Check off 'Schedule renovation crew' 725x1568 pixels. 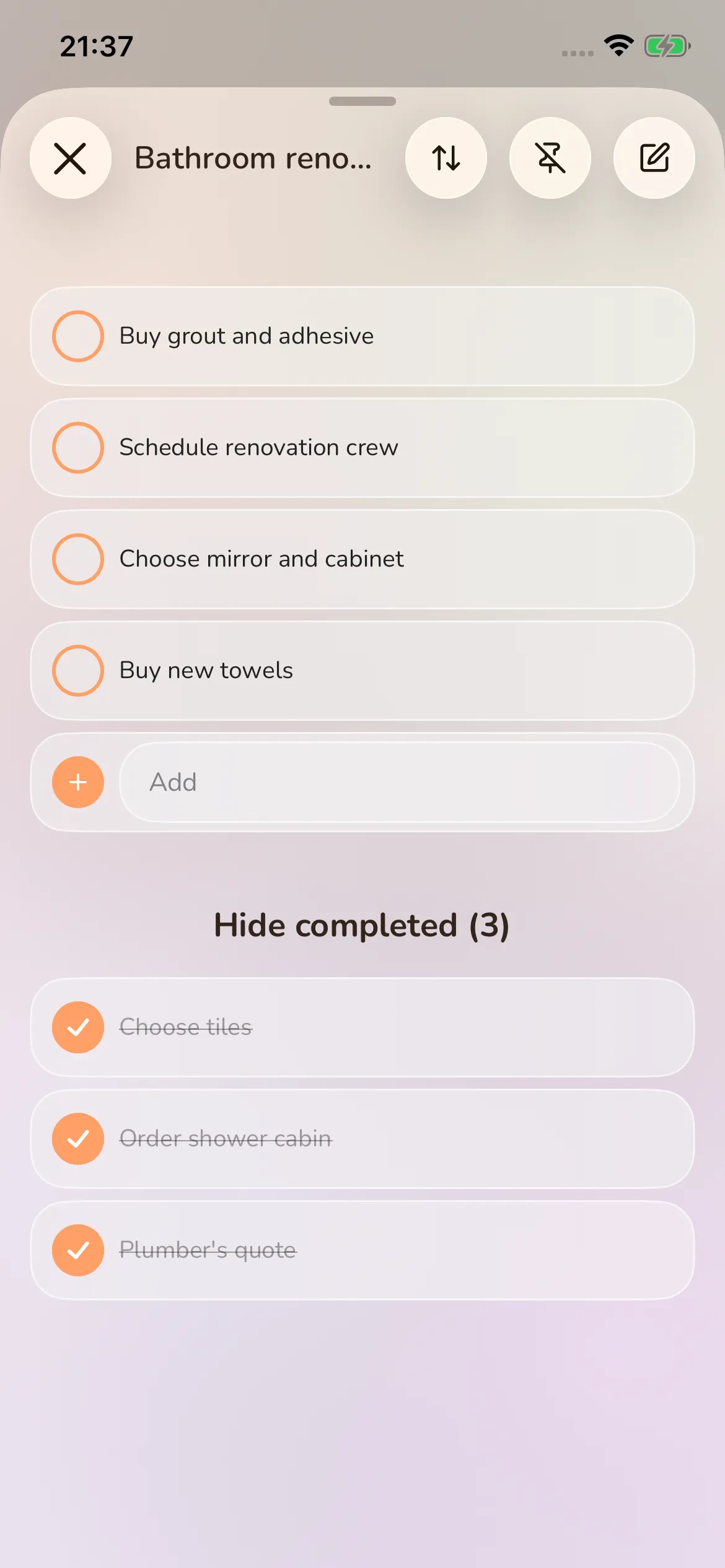78,447
